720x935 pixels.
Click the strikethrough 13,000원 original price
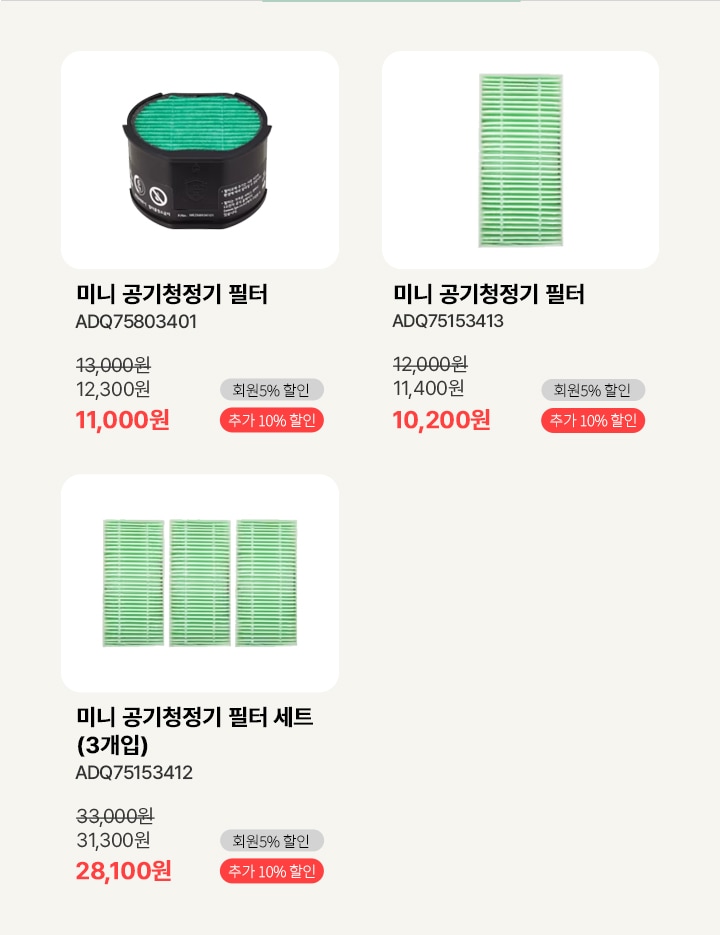113,365
